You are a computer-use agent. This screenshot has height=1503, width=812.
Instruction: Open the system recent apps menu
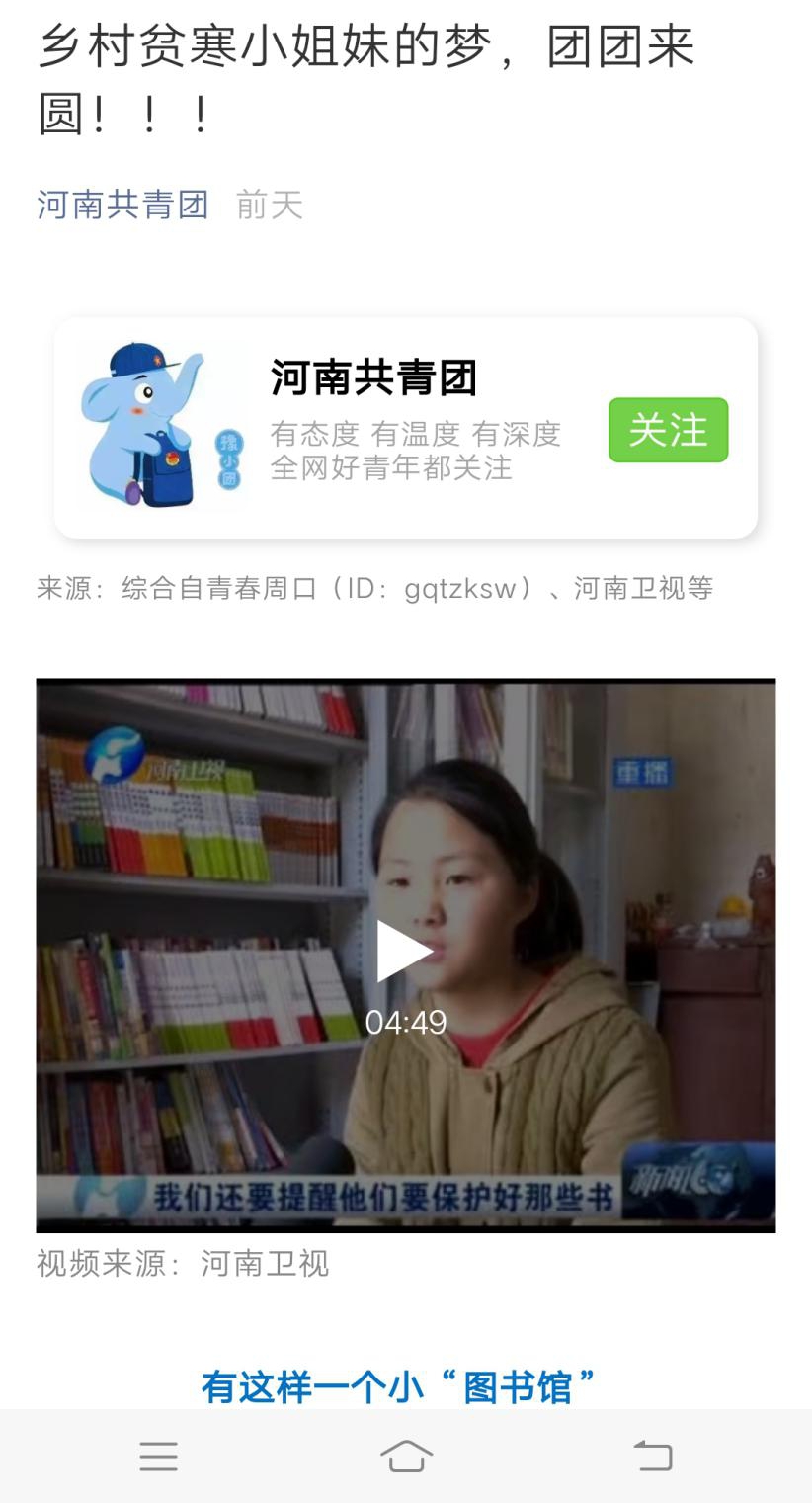click(158, 1456)
